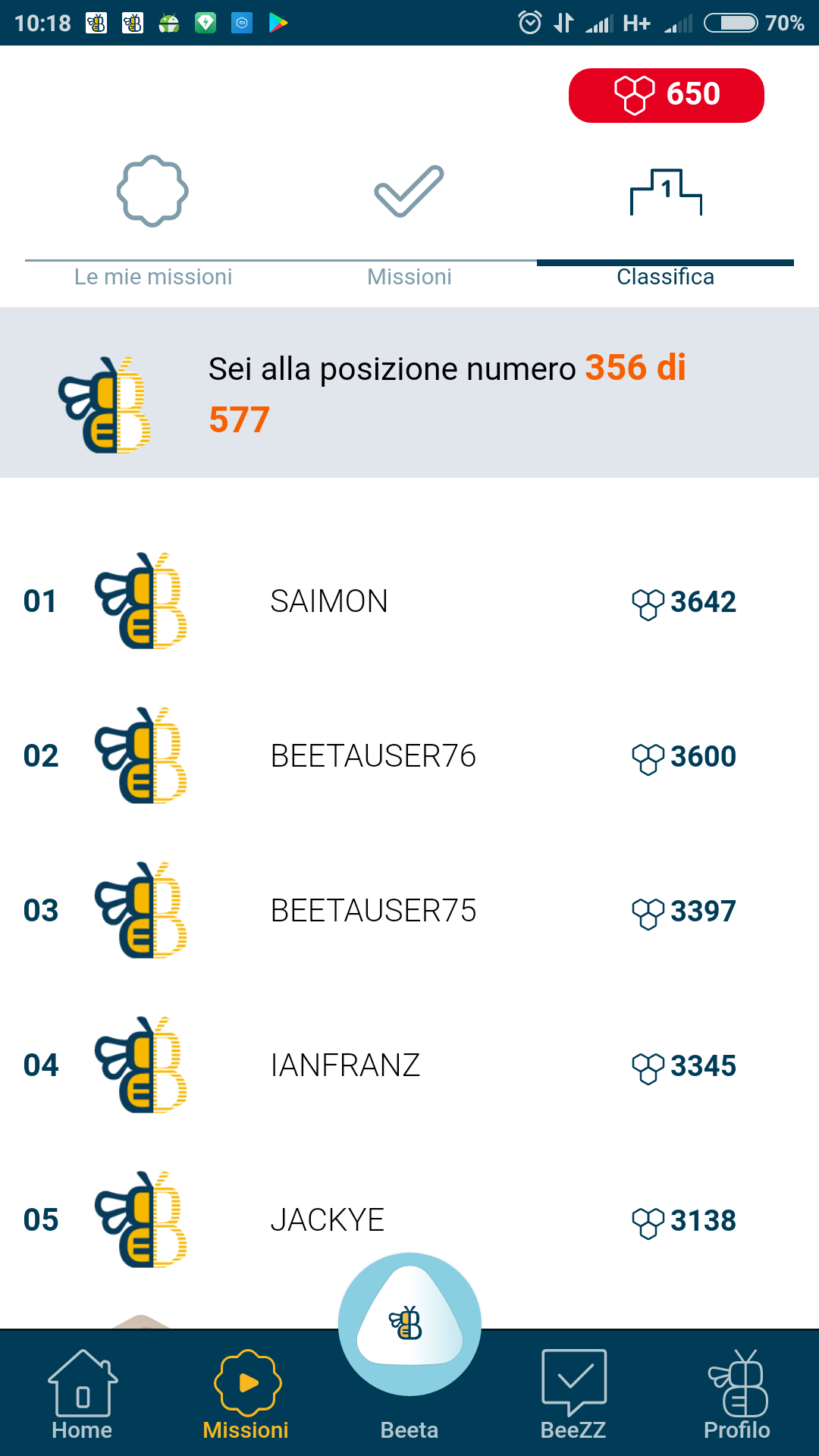Go to the Profilo tab

pos(737,1395)
